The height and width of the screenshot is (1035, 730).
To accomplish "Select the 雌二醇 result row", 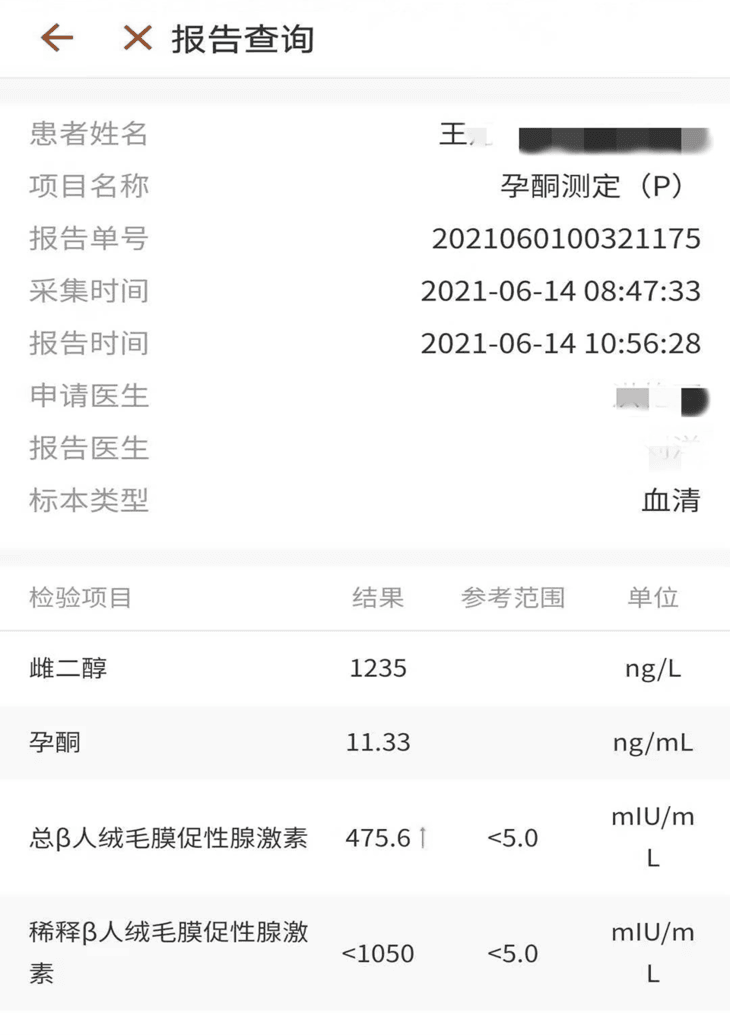I will pos(365,668).
